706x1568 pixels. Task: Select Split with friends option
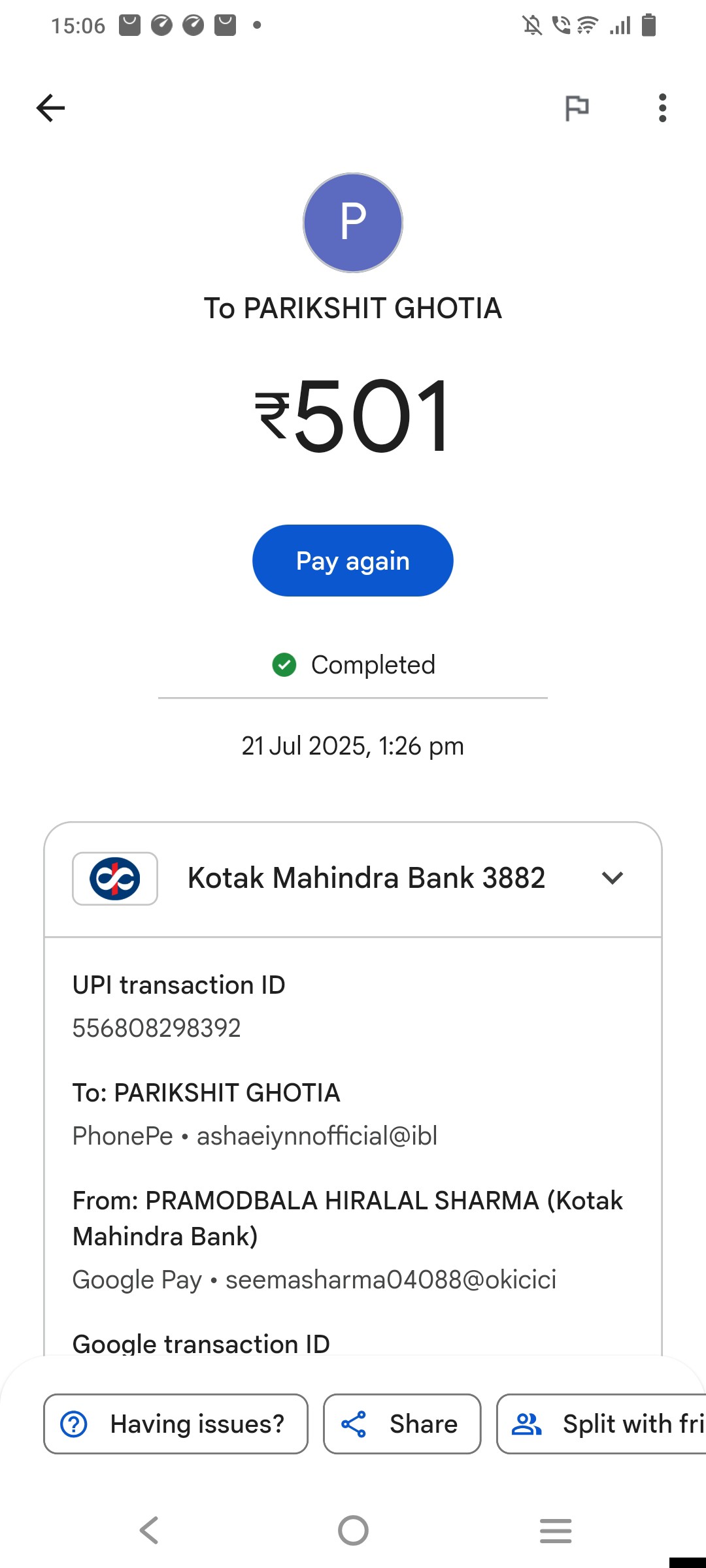click(x=601, y=1424)
